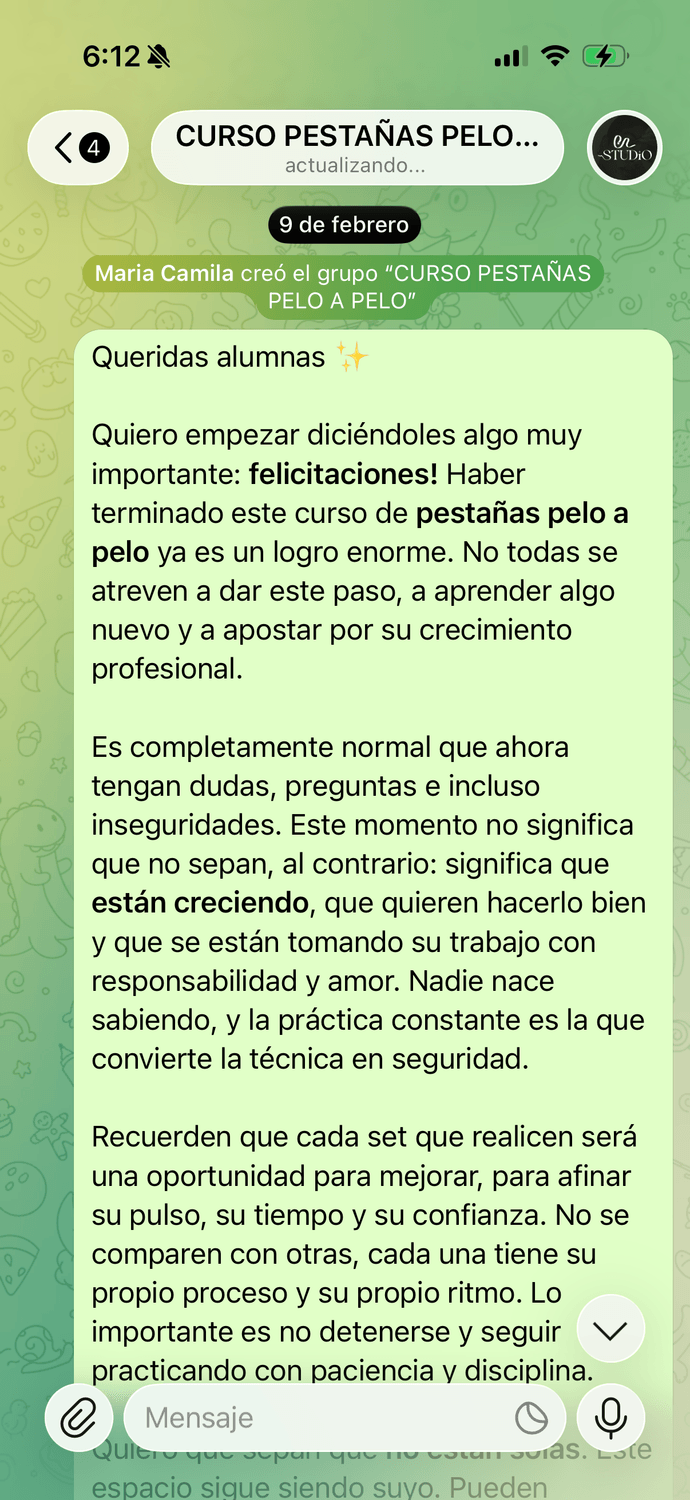Screen dimensions: 690x1500
Task: Go back to the chat list
Action: coord(77,148)
